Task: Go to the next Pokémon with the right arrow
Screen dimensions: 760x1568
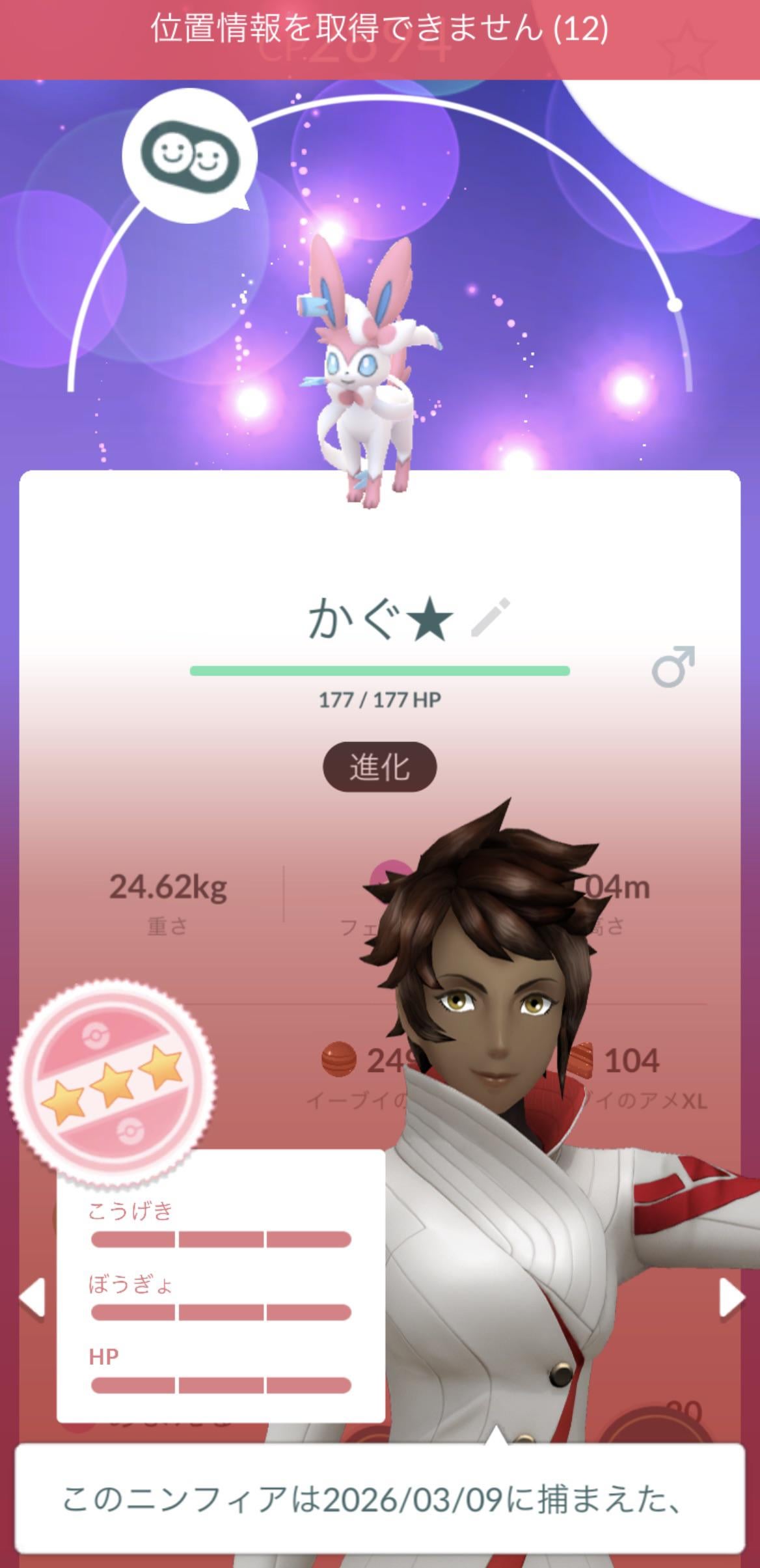Action: click(731, 1299)
